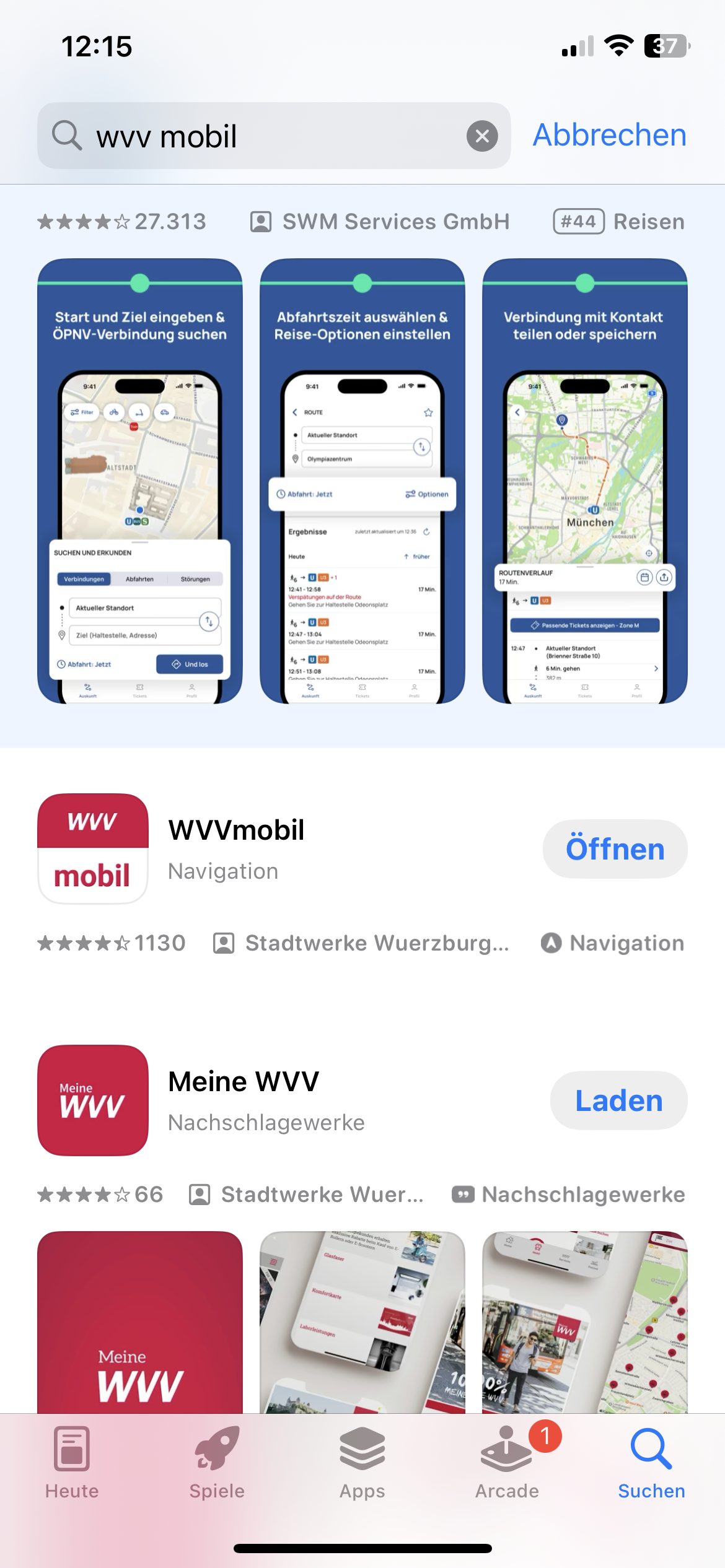Switch to the Heute tab
Image resolution: width=725 pixels, height=1568 pixels.
pos(72,1463)
